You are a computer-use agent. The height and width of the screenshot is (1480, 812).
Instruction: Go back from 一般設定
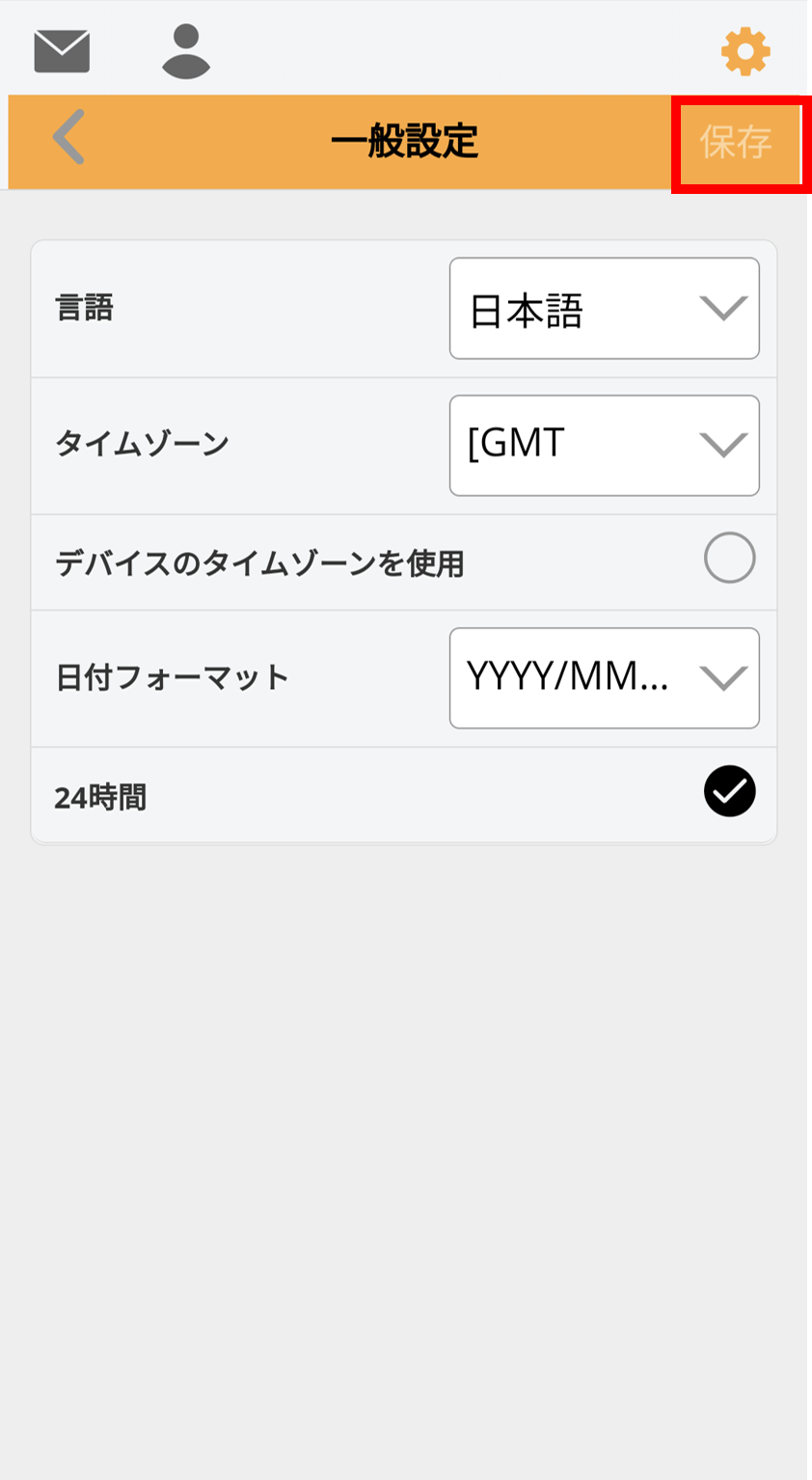tap(68, 137)
